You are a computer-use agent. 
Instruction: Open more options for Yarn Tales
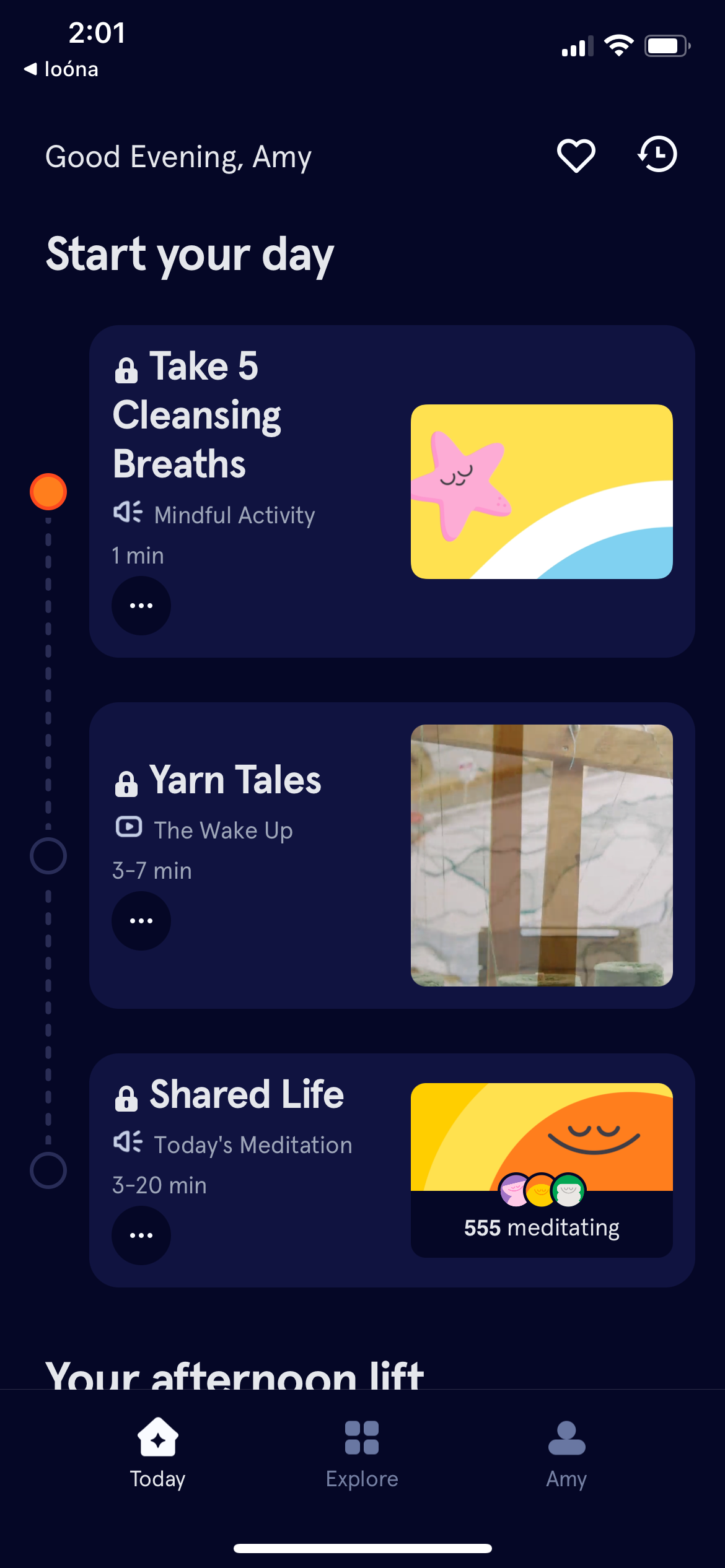click(141, 921)
